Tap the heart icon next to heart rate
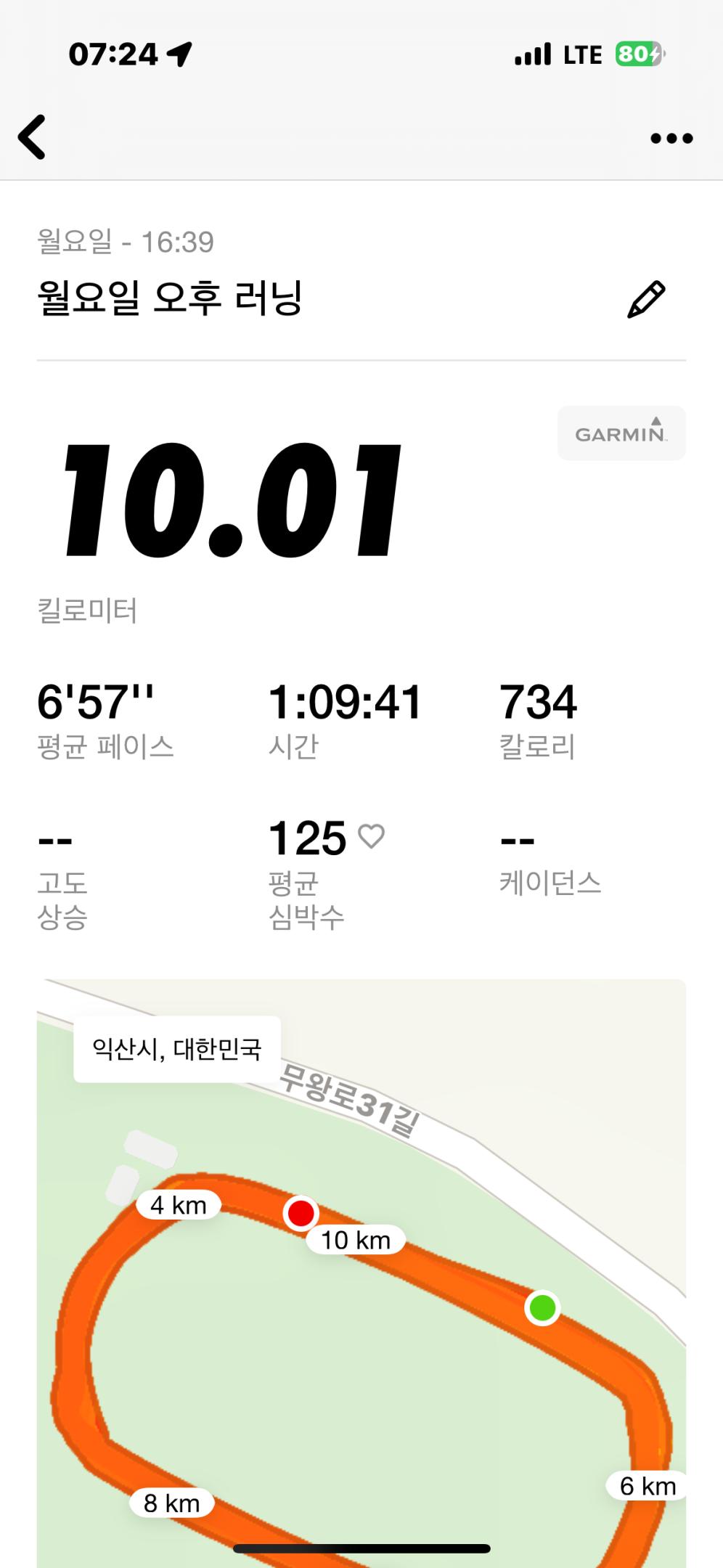 tap(372, 836)
